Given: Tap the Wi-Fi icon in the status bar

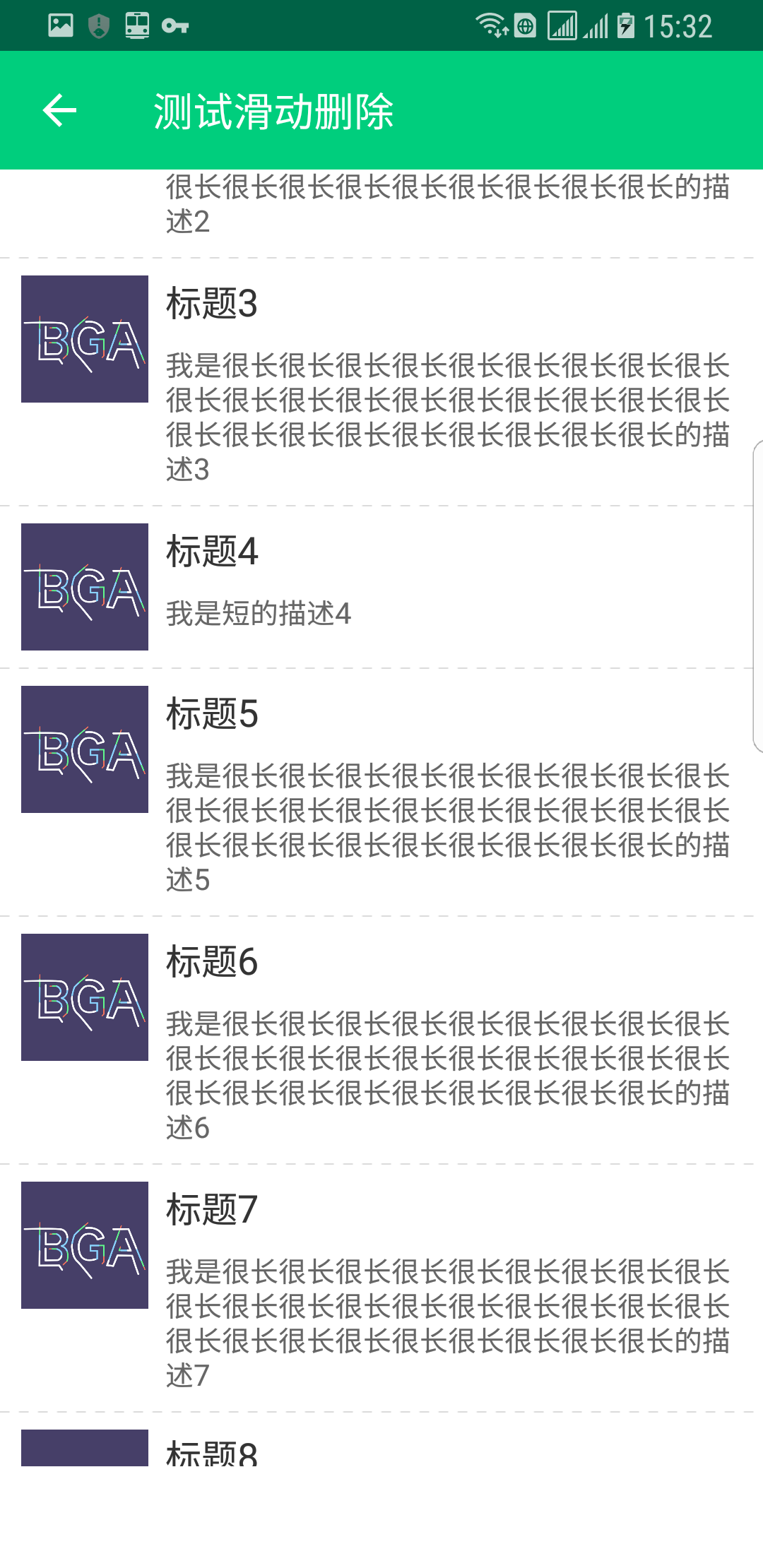Looking at the screenshot, I should [490, 25].
